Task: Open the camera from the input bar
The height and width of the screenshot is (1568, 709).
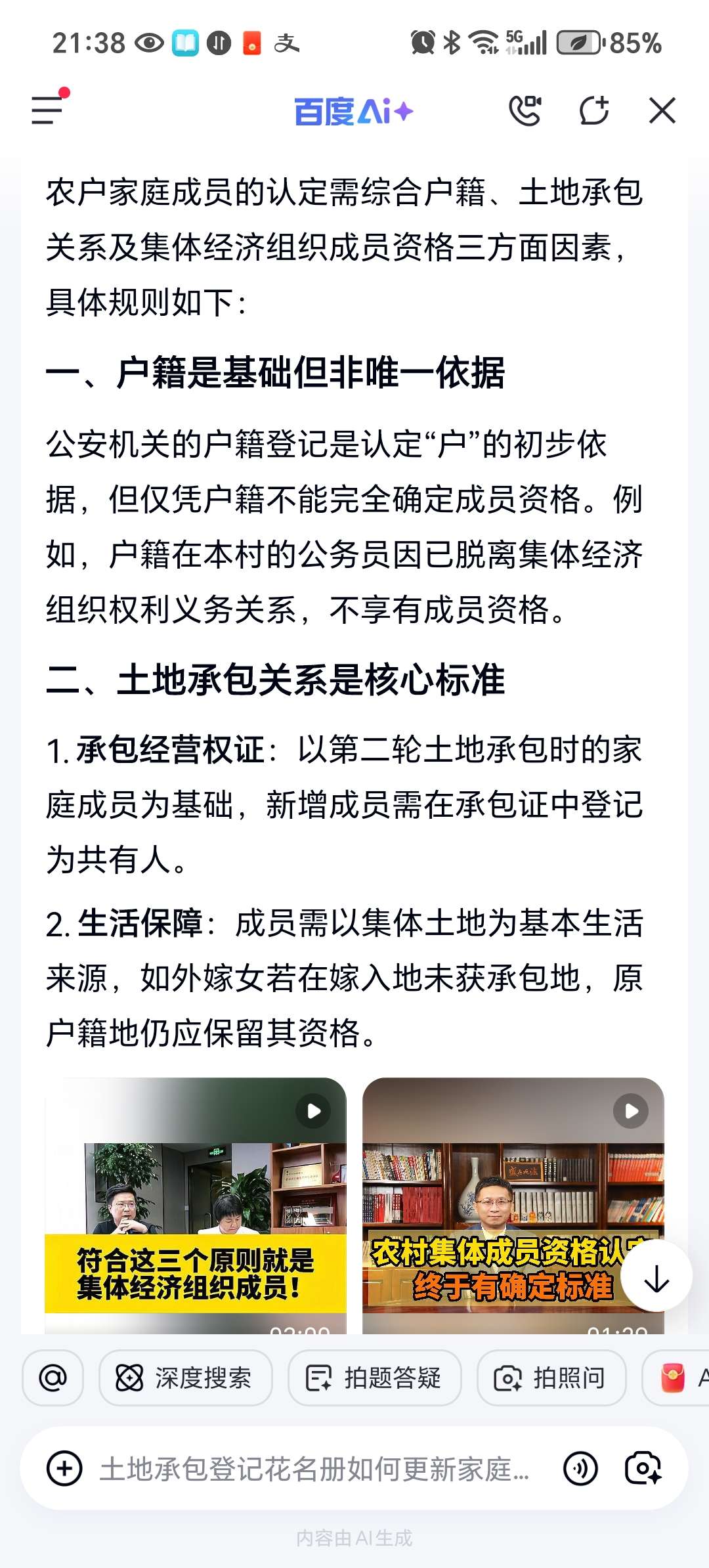Action: click(x=643, y=1468)
